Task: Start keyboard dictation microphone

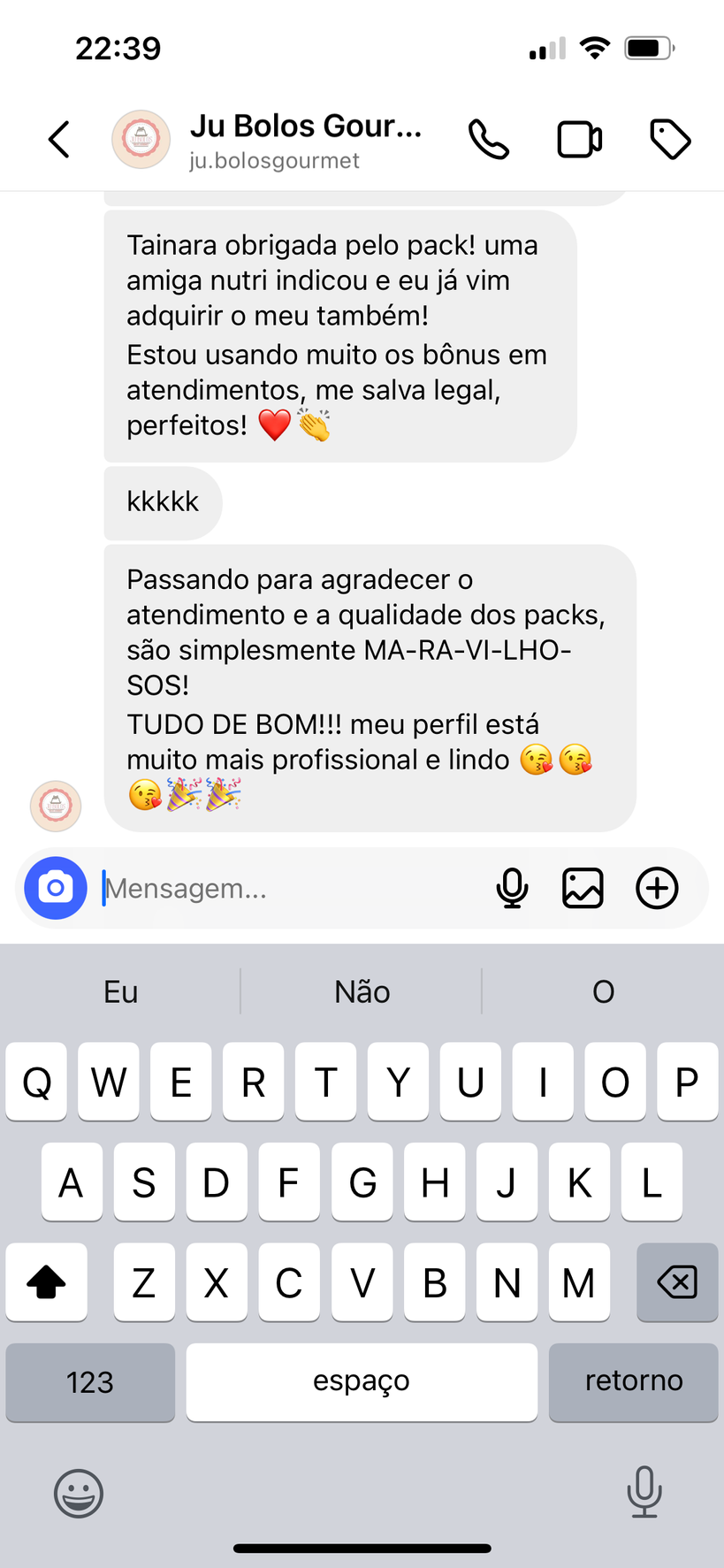Action: pyautogui.click(x=644, y=1492)
